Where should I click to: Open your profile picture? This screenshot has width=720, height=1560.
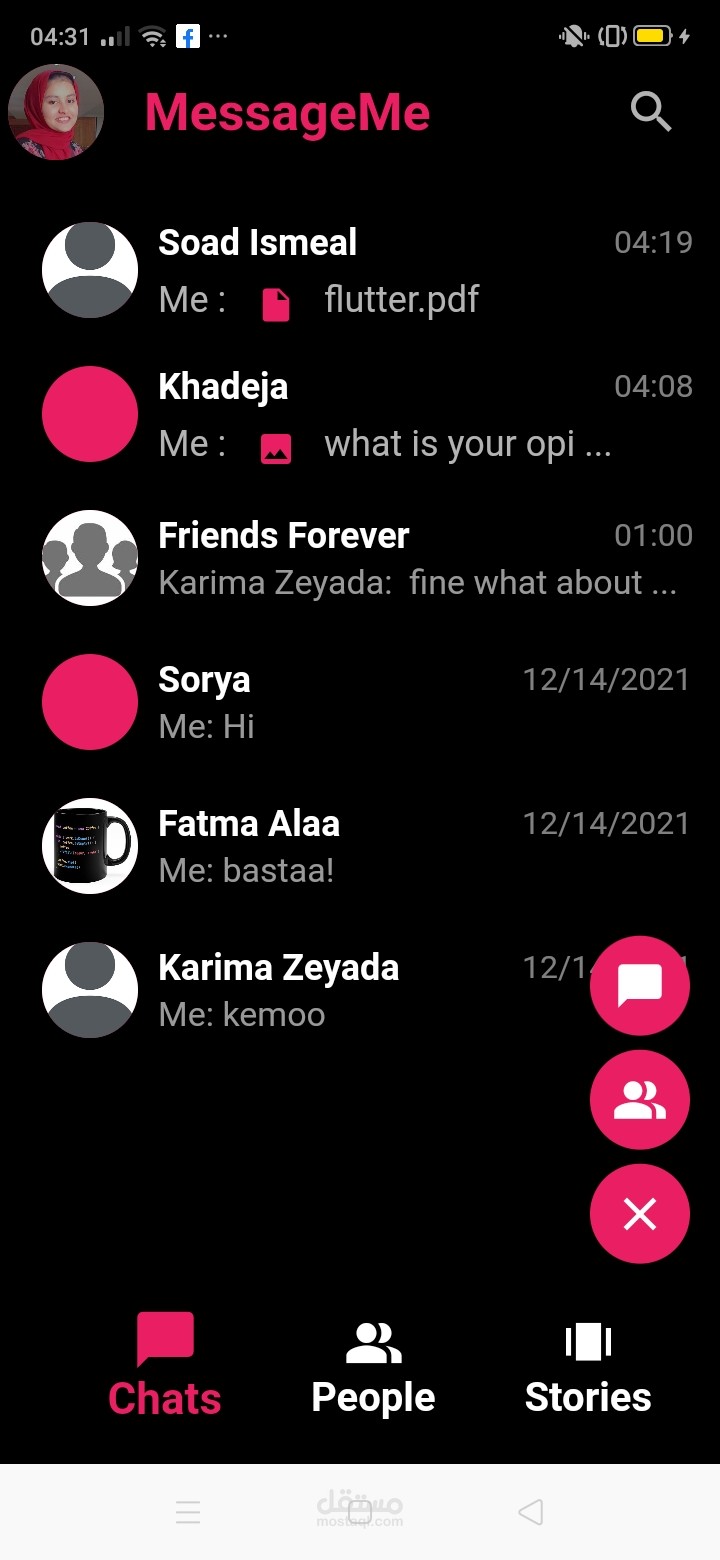(56, 112)
